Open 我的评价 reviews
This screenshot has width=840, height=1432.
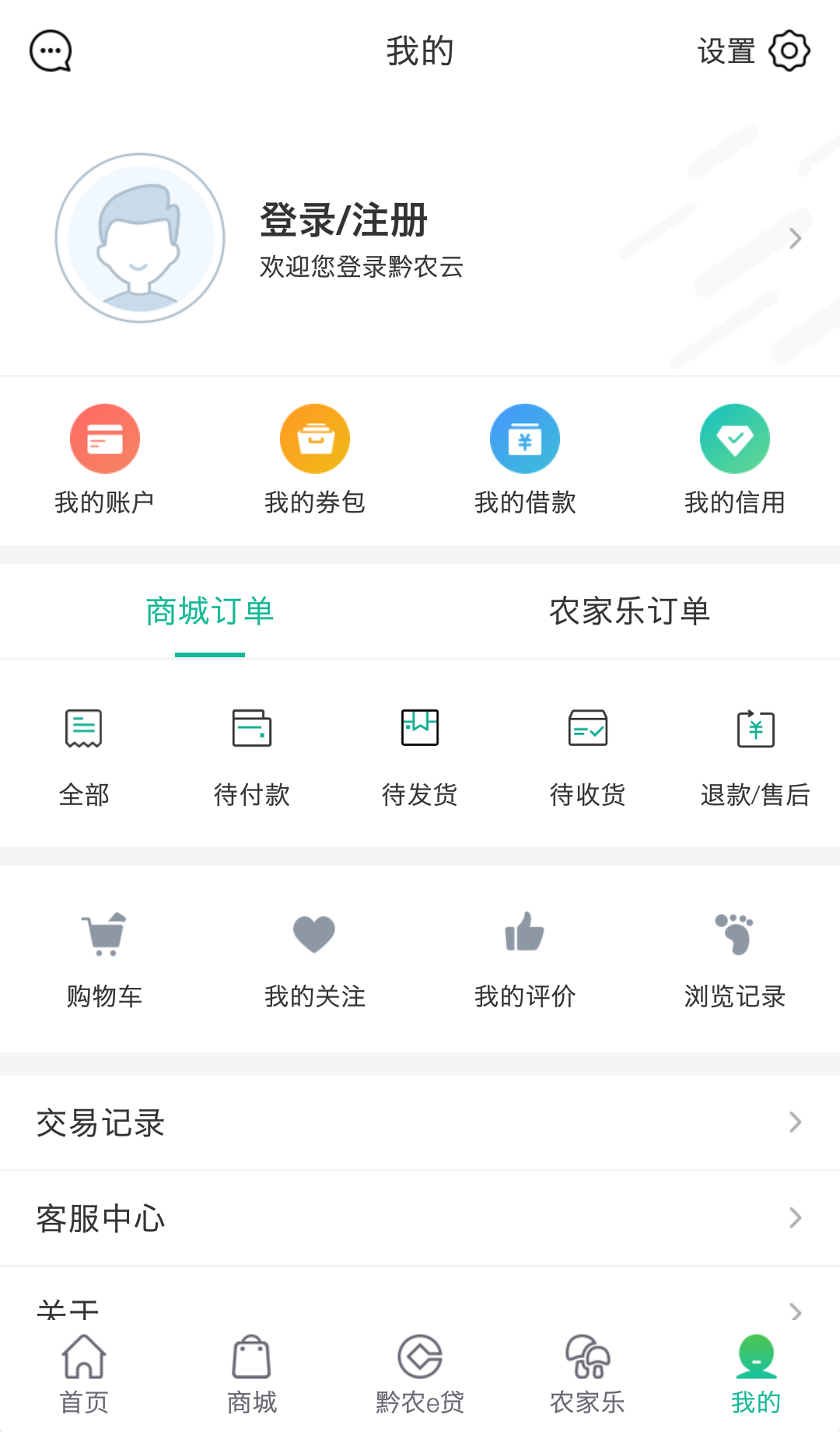point(525,957)
